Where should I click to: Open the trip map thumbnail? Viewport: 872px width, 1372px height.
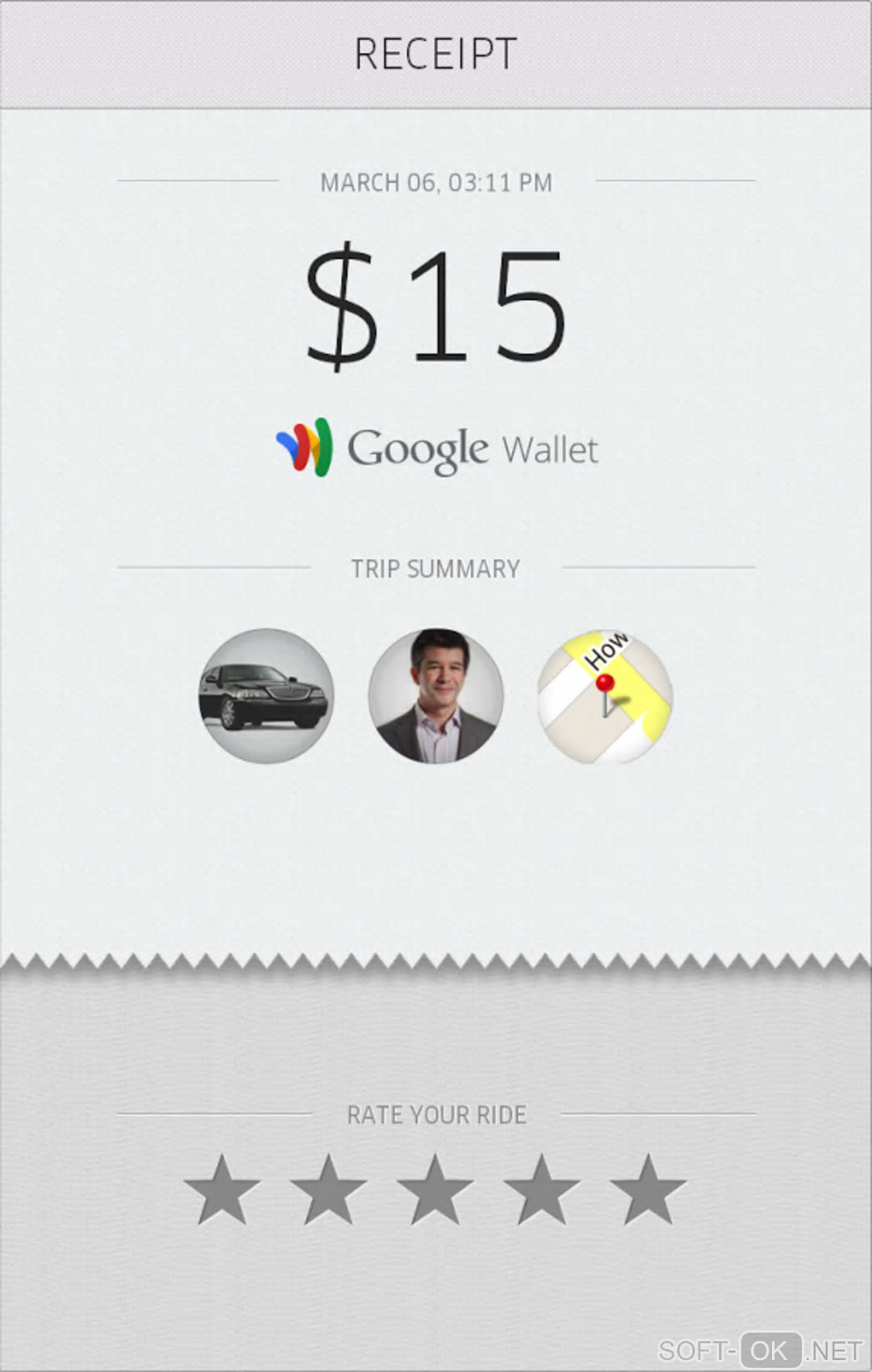(605, 696)
